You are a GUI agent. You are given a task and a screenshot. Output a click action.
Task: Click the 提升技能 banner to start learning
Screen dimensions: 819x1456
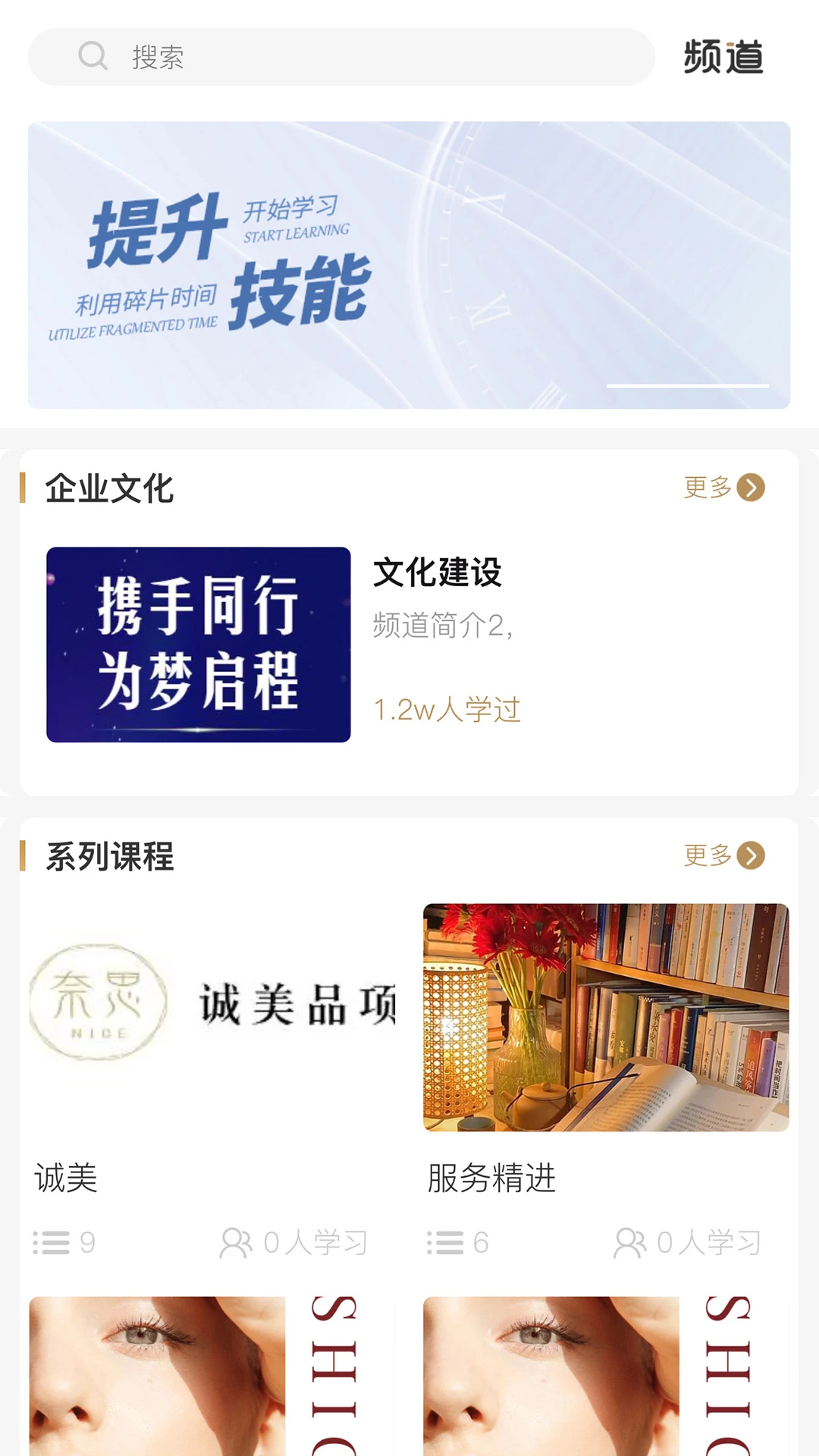pos(409,262)
